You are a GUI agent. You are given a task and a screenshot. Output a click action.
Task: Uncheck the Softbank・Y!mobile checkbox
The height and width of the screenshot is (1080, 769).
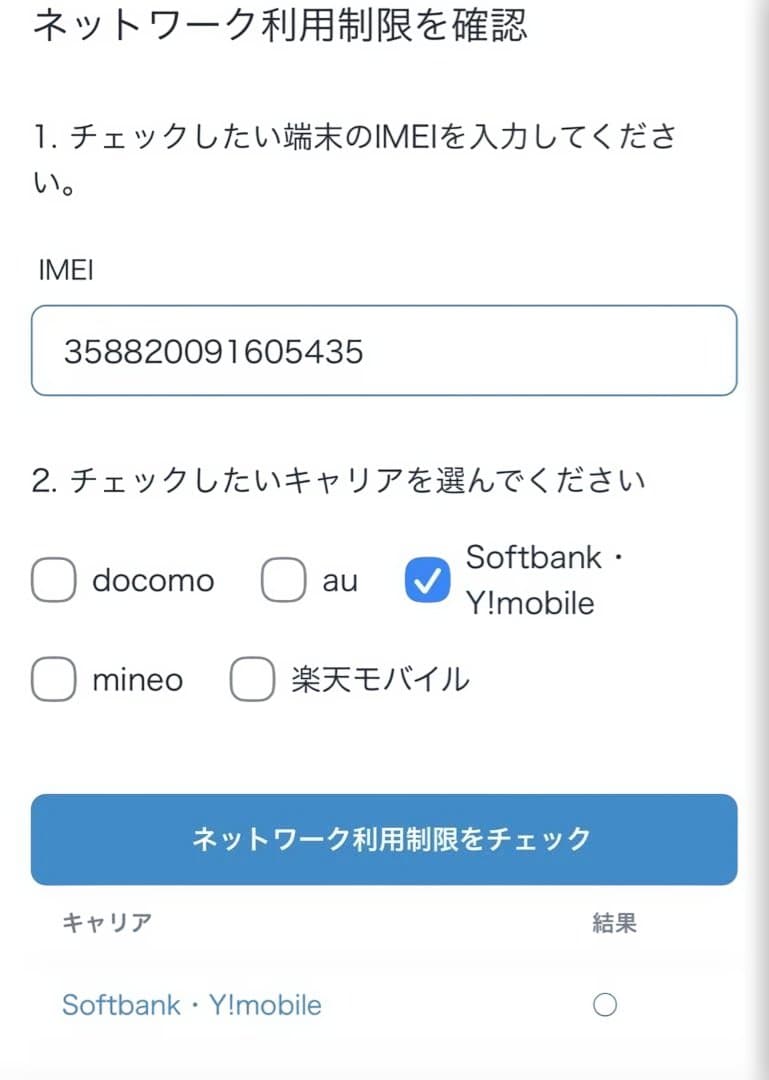click(427, 580)
